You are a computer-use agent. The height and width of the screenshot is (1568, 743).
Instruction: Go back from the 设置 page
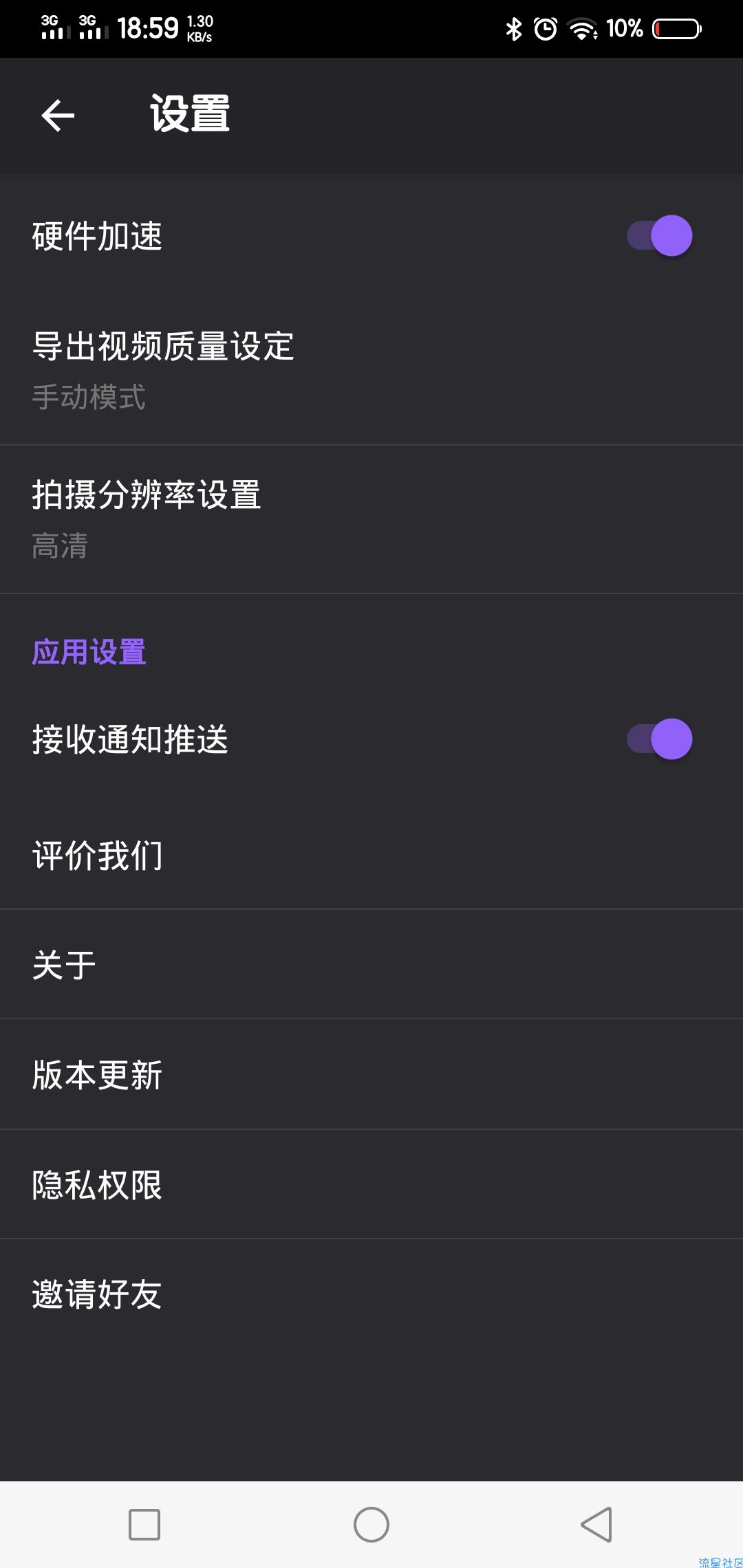58,115
